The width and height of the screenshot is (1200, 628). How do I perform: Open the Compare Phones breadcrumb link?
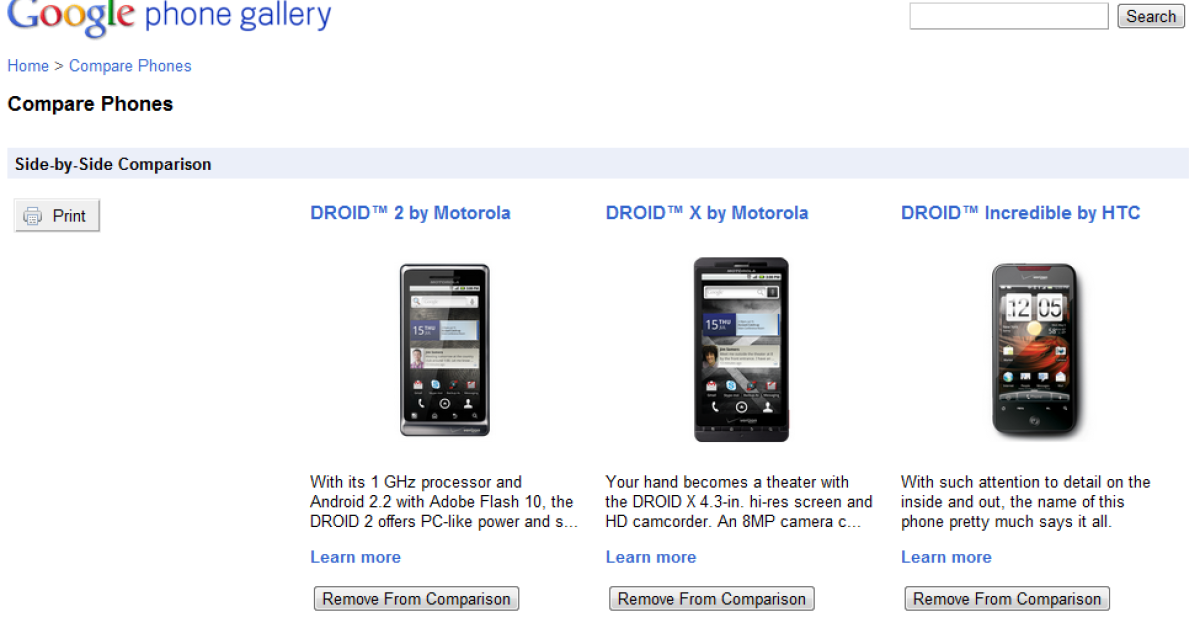[x=130, y=66]
